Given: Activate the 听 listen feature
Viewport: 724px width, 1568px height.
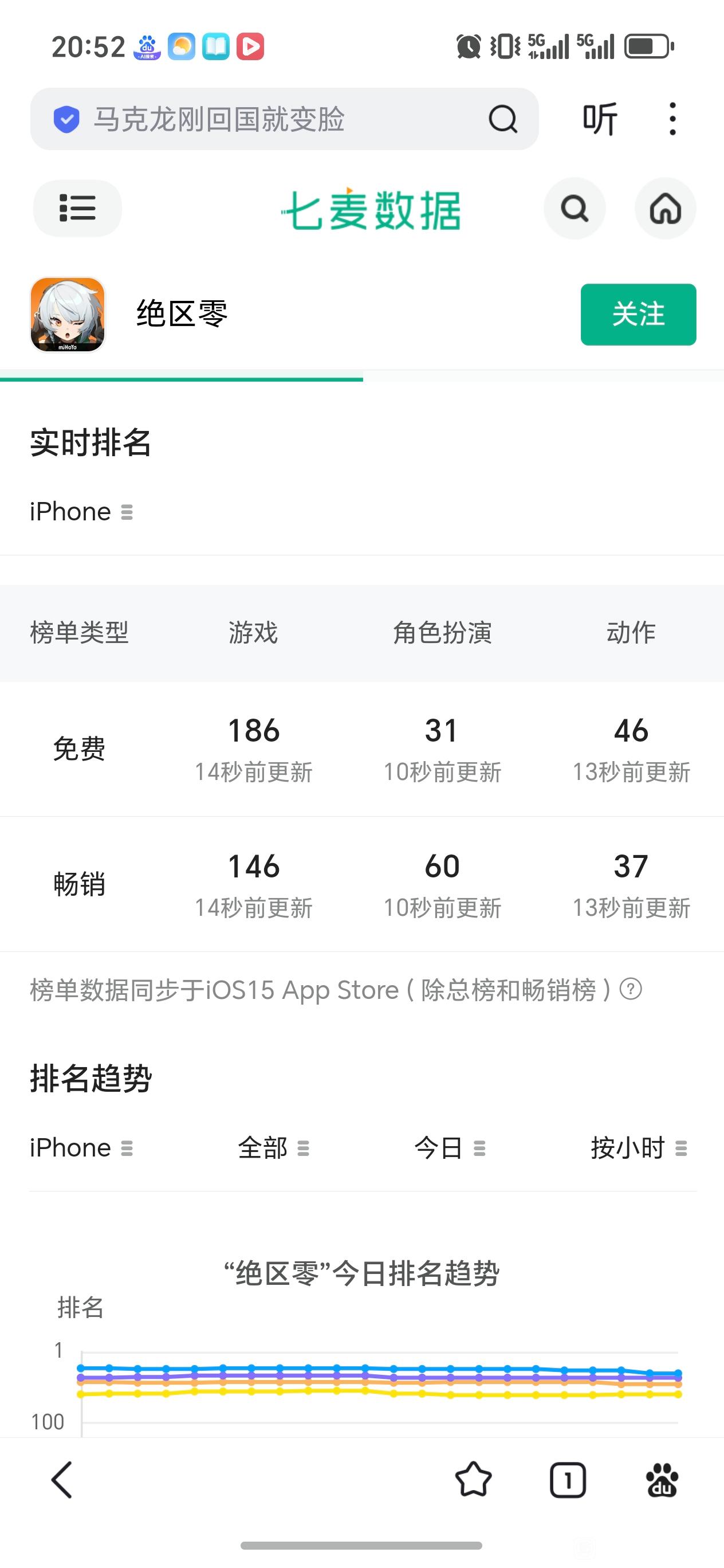Looking at the screenshot, I should (600, 119).
